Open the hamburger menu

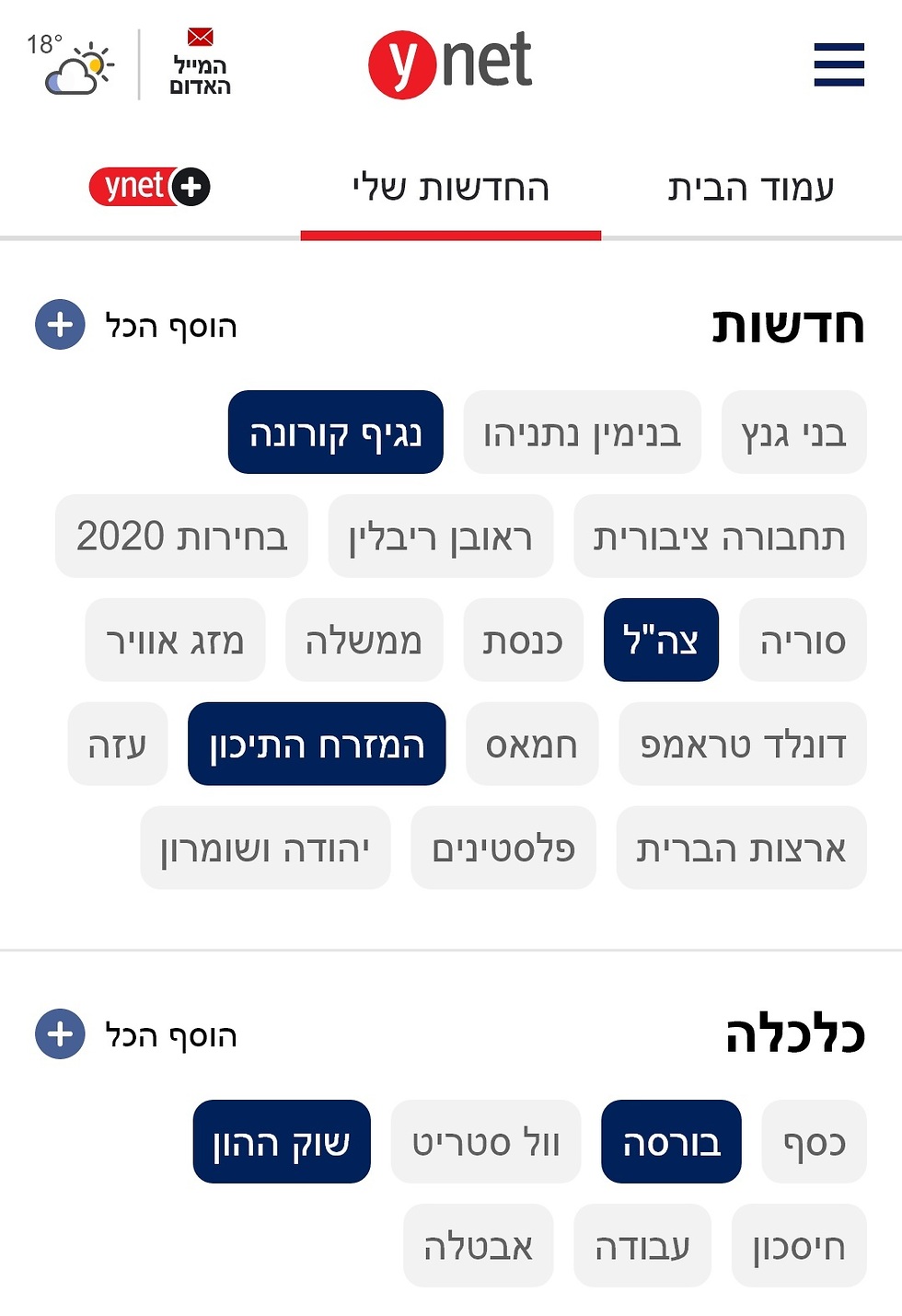point(838,64)
